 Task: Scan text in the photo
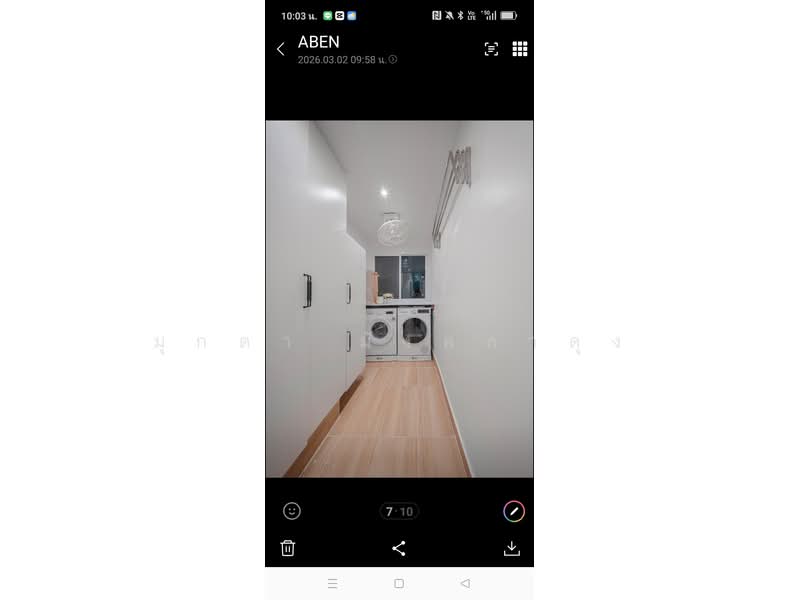click(x=491, y=49)
